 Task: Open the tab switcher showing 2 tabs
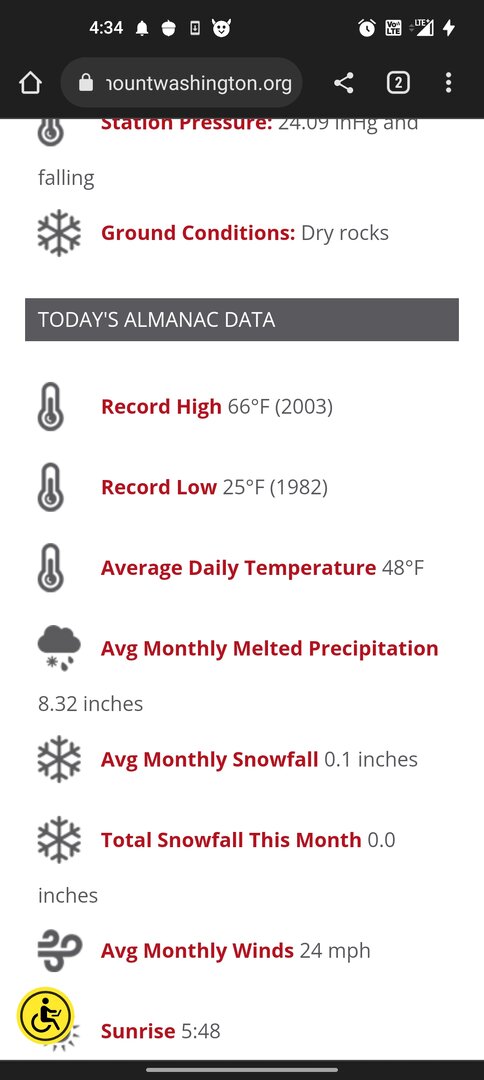[398, 83]
